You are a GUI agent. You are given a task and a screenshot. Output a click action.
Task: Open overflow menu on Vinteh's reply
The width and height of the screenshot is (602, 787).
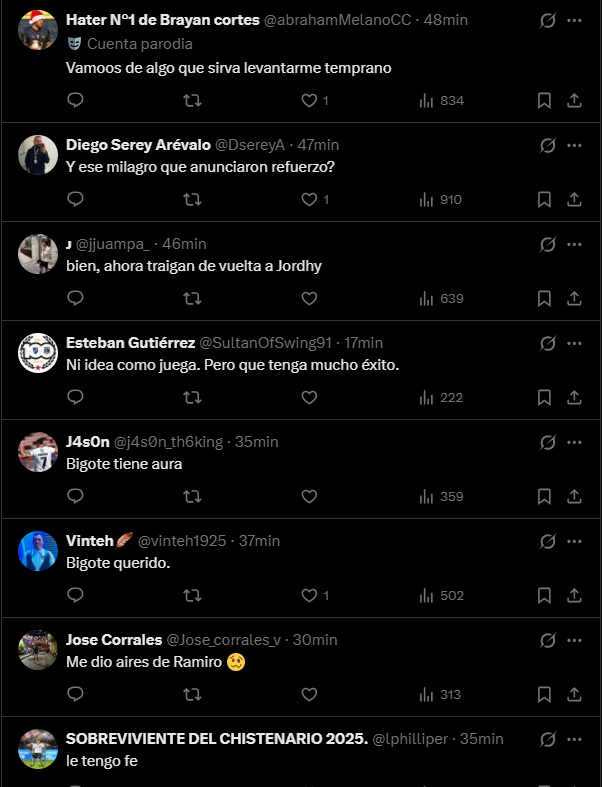click(x=574, y=541)
